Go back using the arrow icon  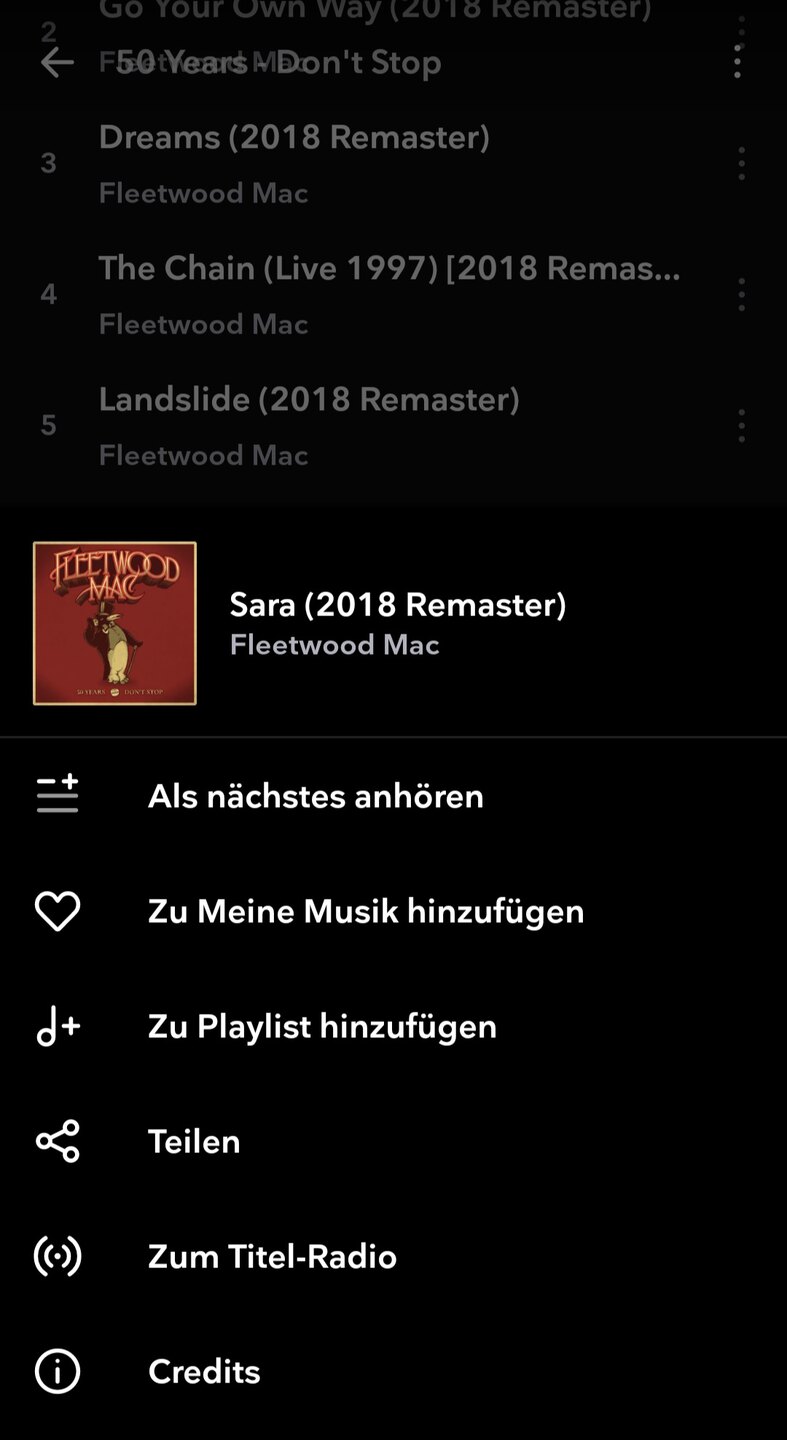point(57,62)
